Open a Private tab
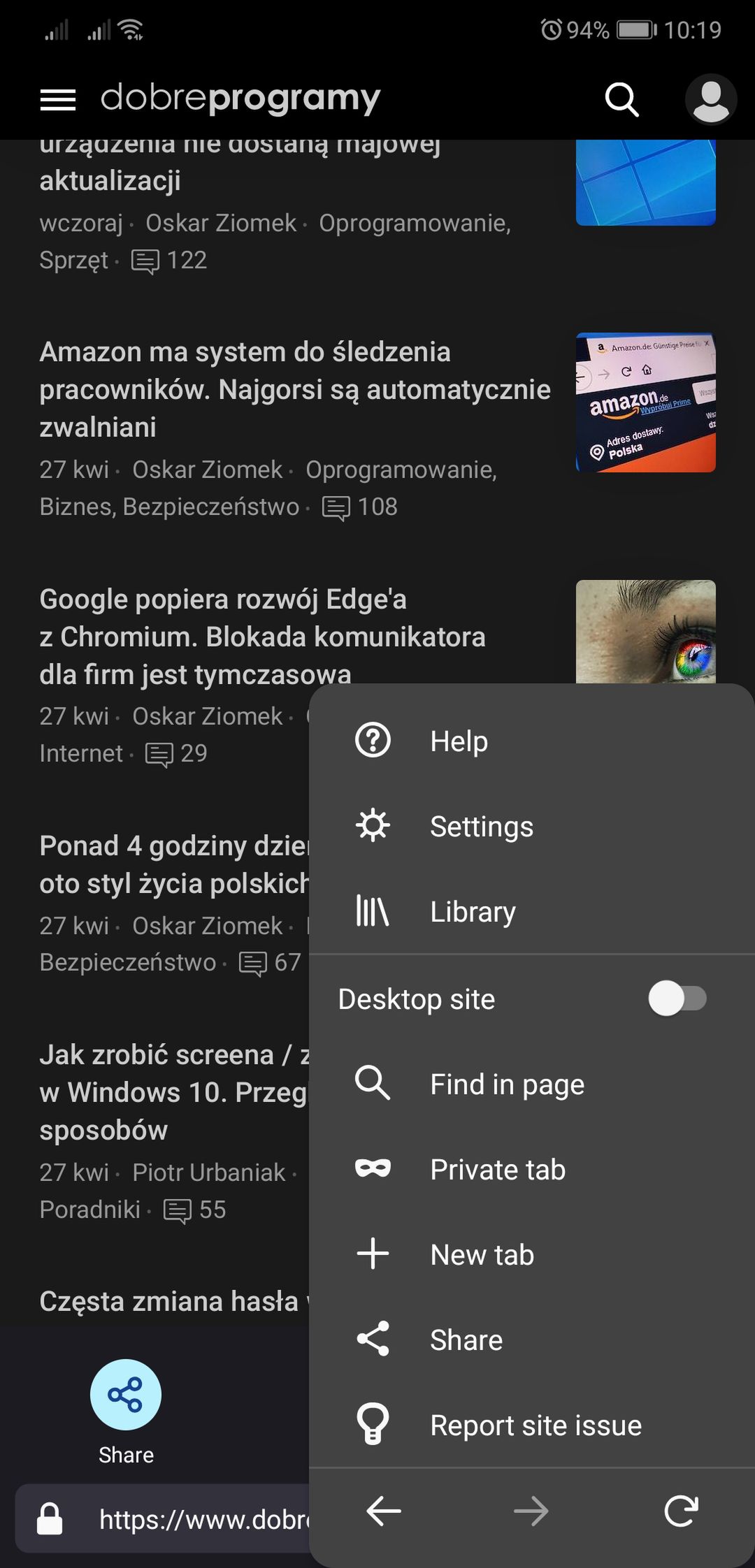This screenshot has height=1568, width=755. pos(531,1169)
